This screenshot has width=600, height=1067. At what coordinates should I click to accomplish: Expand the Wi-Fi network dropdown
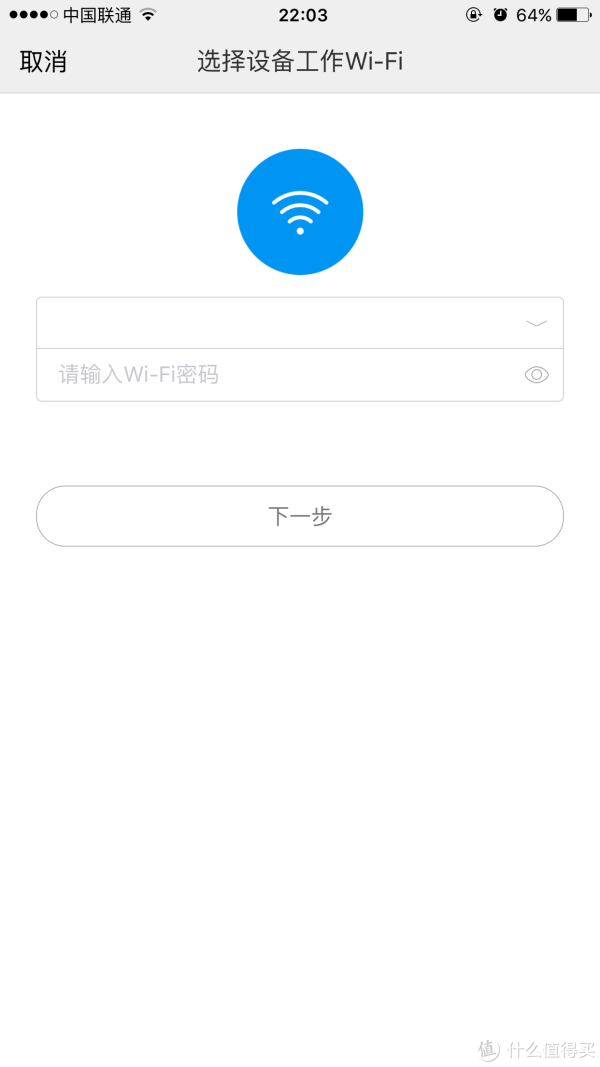click(300, 323)
